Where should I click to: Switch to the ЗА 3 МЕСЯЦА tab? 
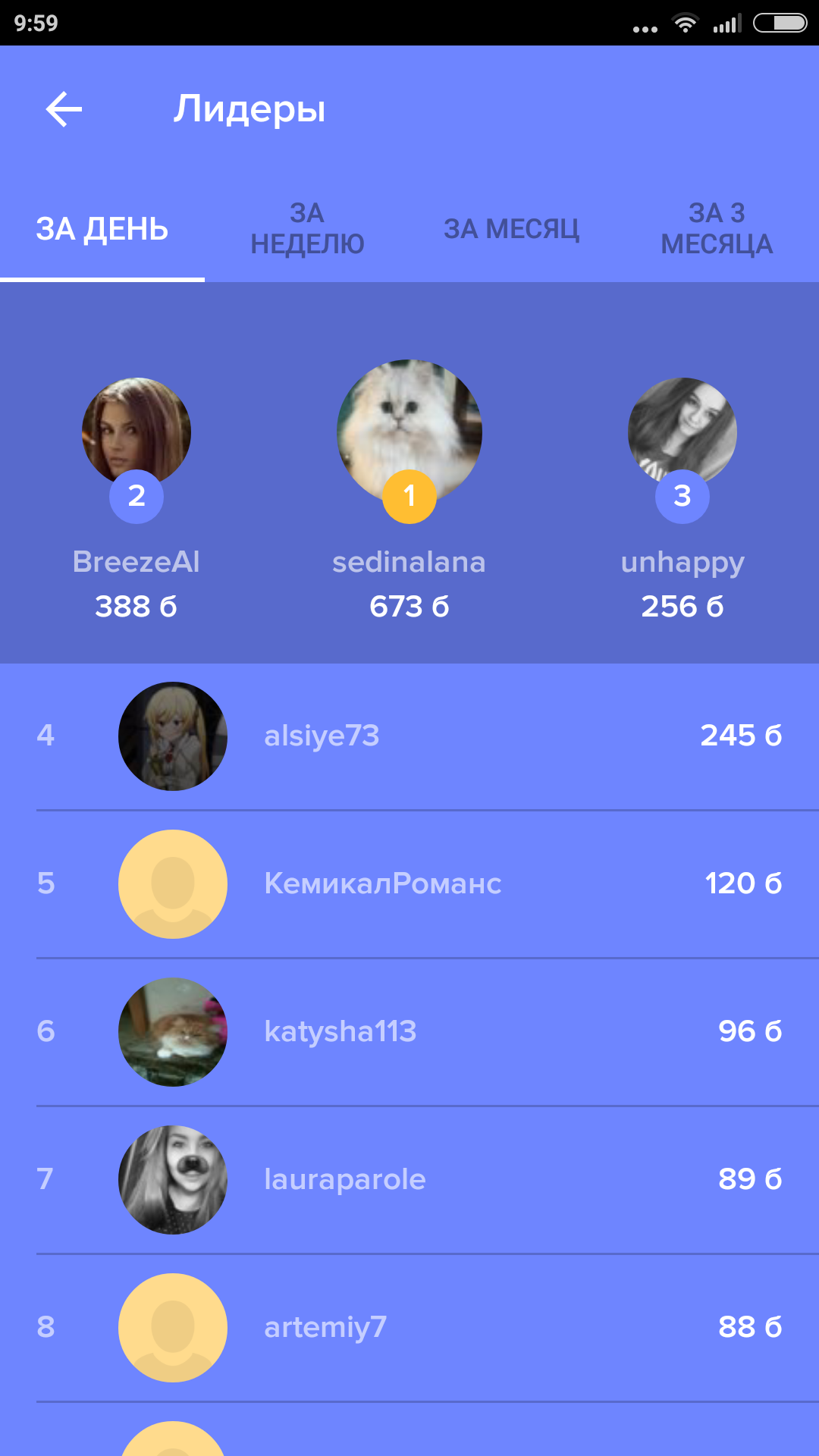[717, 229]
